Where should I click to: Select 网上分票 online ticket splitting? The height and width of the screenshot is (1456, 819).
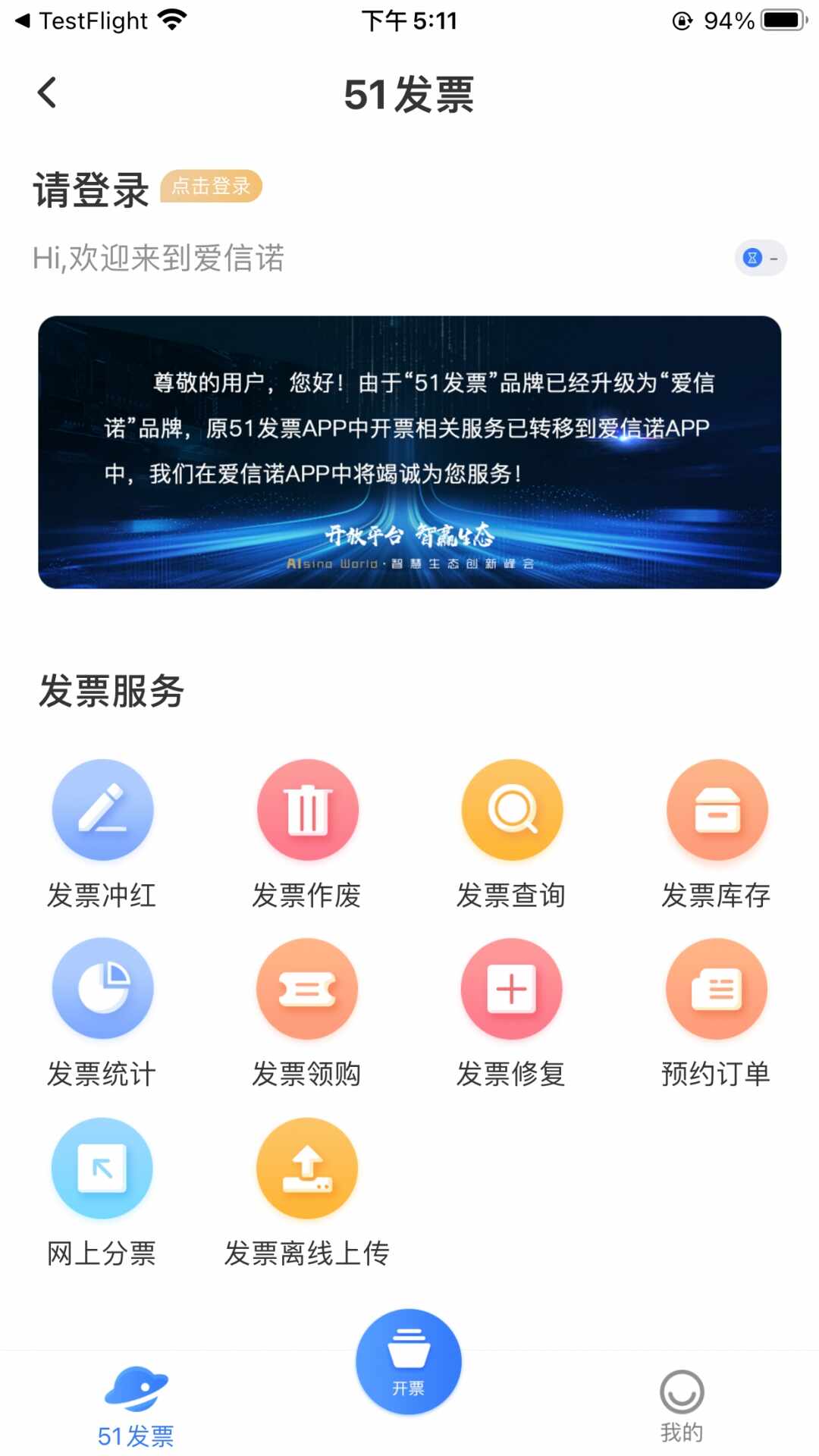click(103, 1168)
